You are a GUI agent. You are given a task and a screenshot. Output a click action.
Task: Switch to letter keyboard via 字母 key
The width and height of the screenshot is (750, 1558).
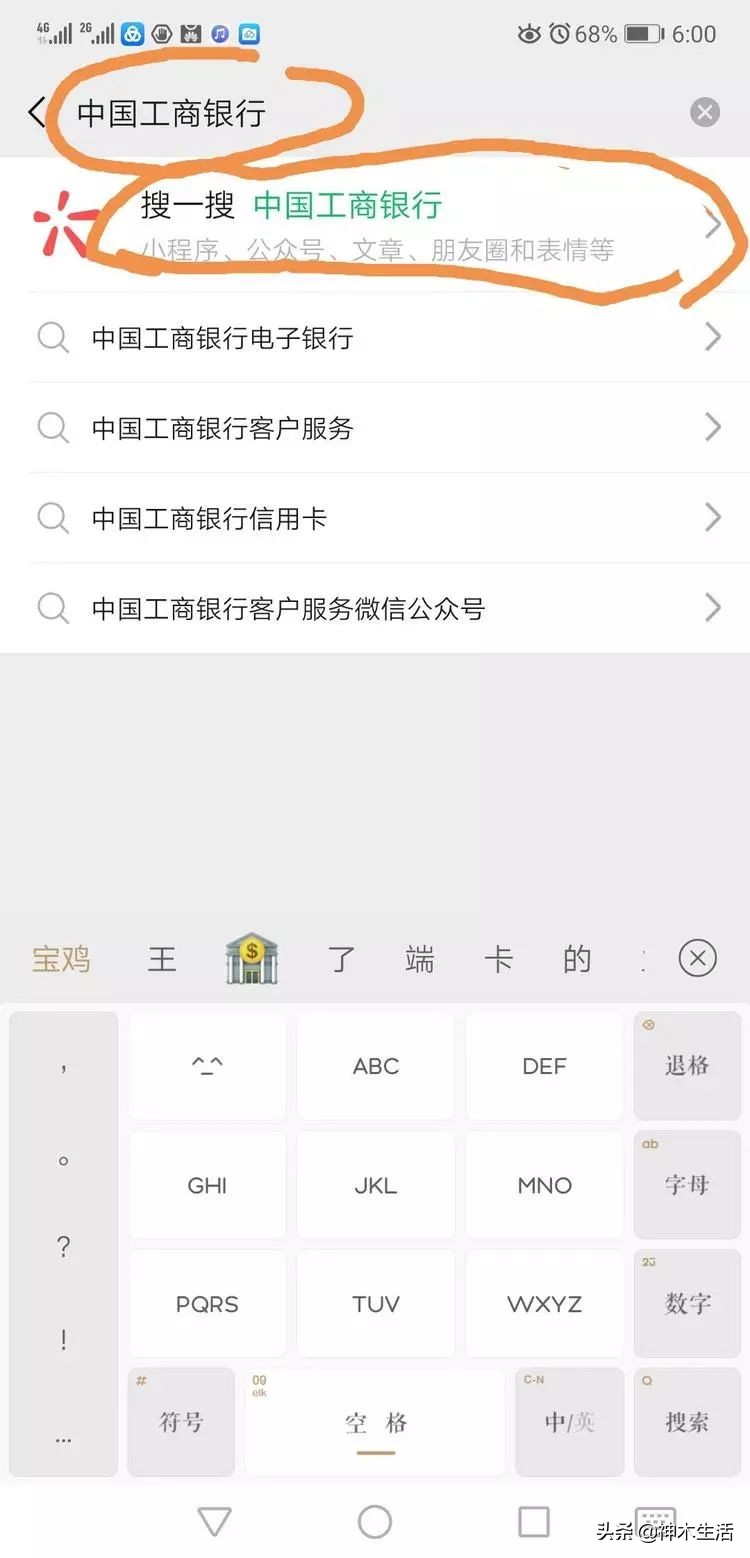687,1184
